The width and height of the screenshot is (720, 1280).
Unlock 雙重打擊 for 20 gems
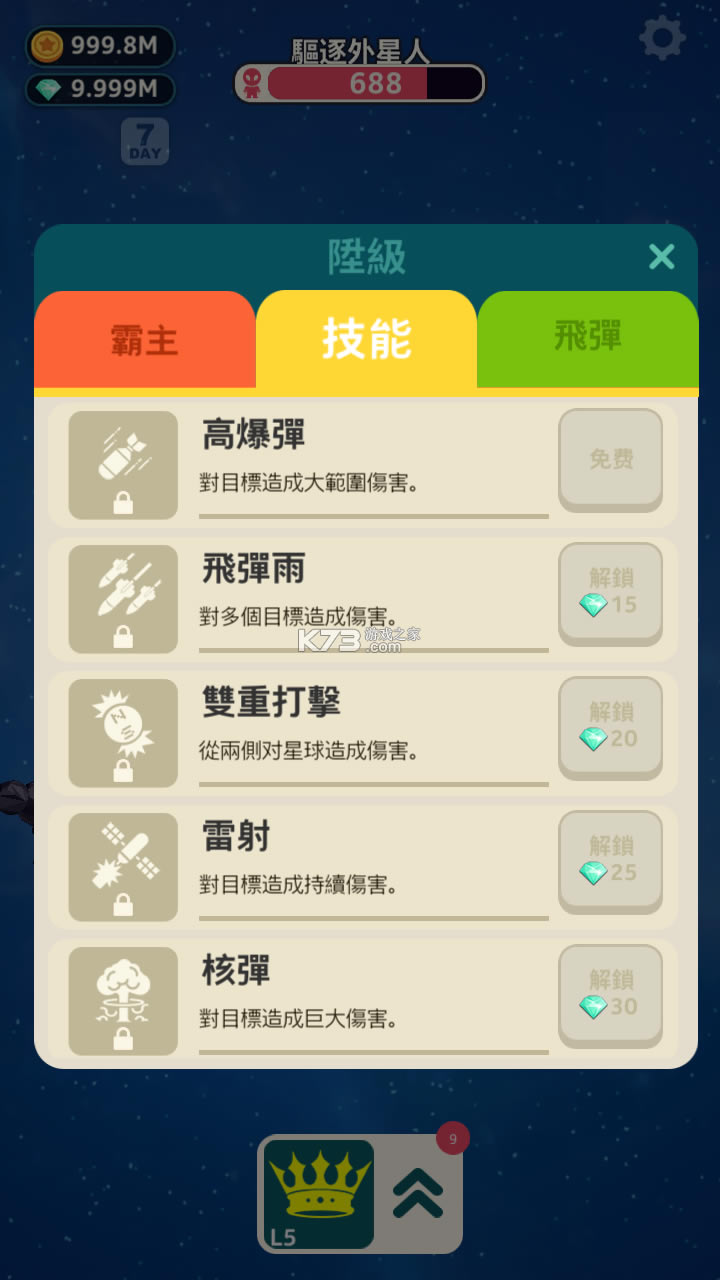[610, 727]
